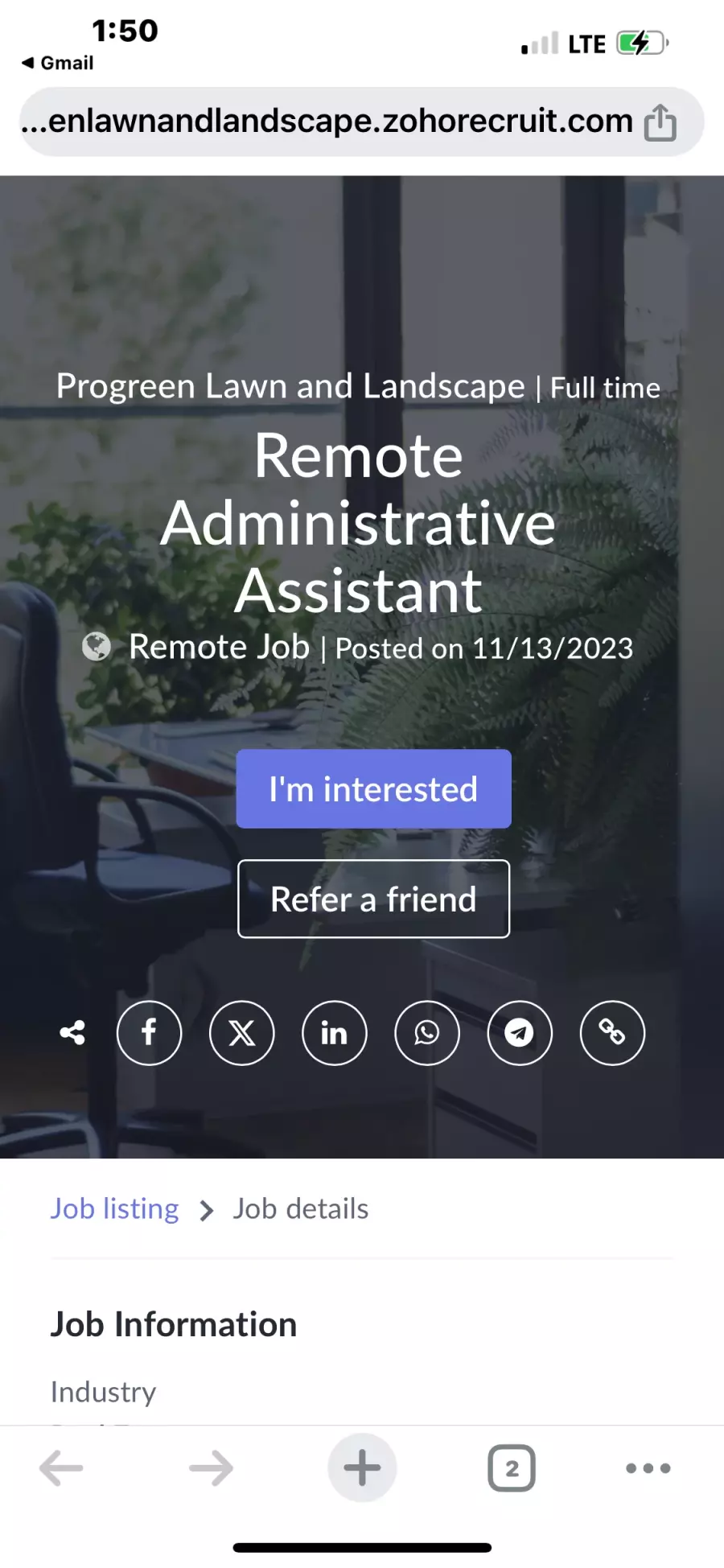Share the job on Facebook
The height and width of the screenshot is (1568, 724).
tap(149, 1033)
